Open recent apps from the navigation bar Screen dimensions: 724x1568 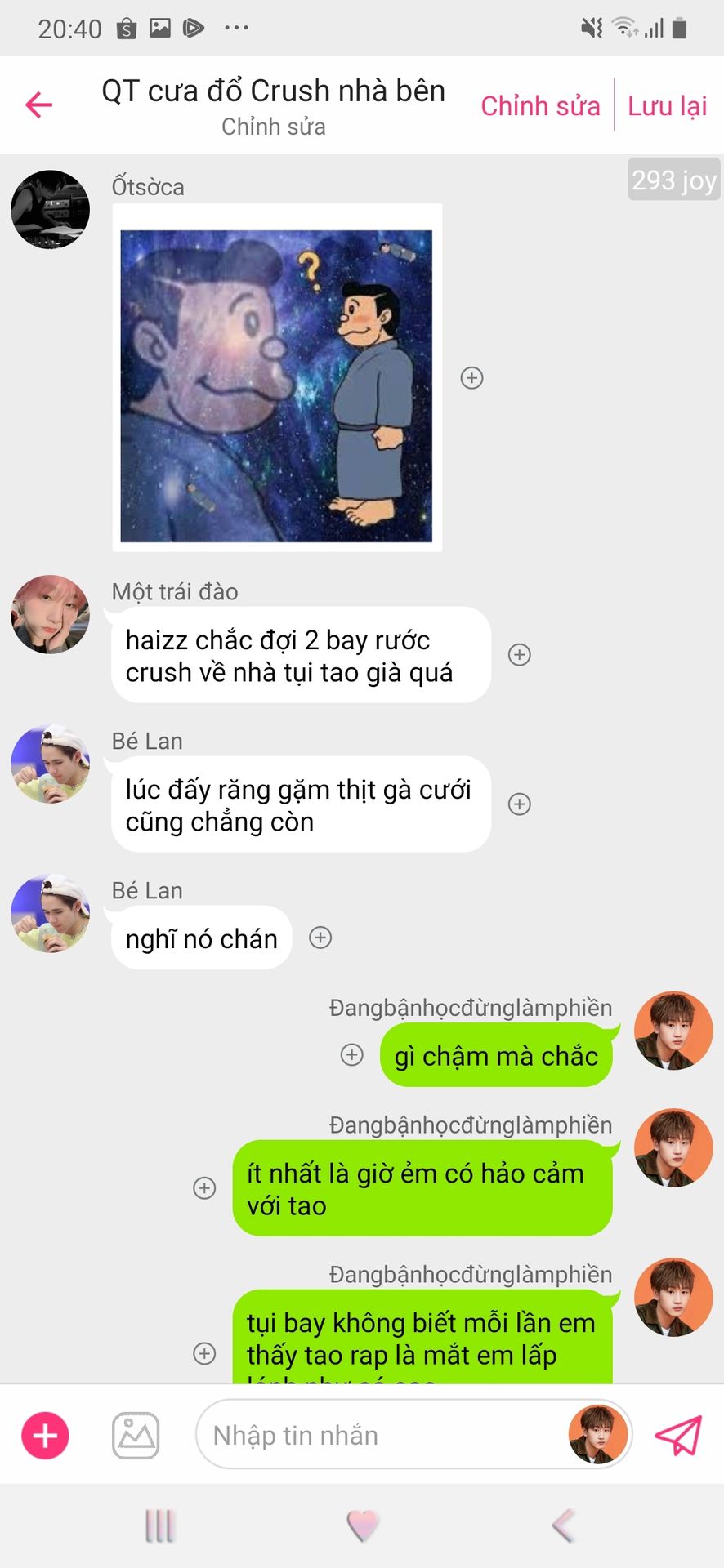pyautogui.click(x=159, y=1526)
